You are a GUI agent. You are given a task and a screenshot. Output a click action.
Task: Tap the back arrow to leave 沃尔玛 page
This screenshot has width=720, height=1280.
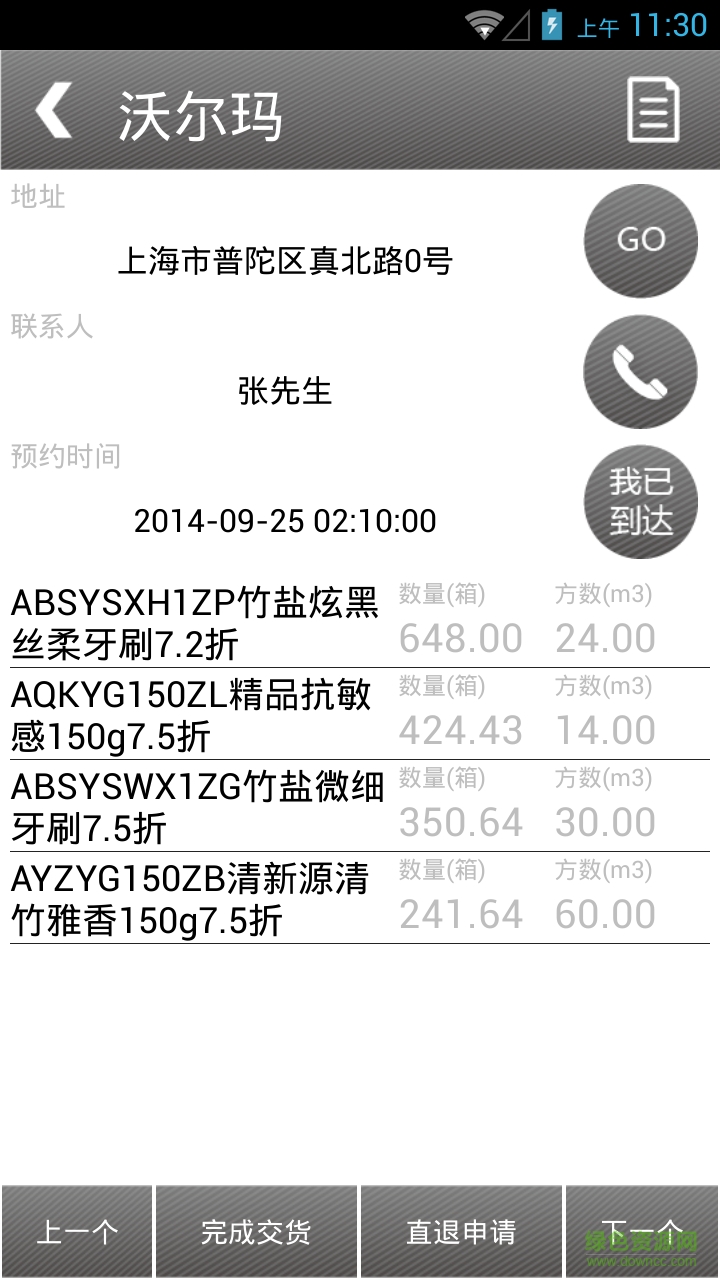pos(52,109)
